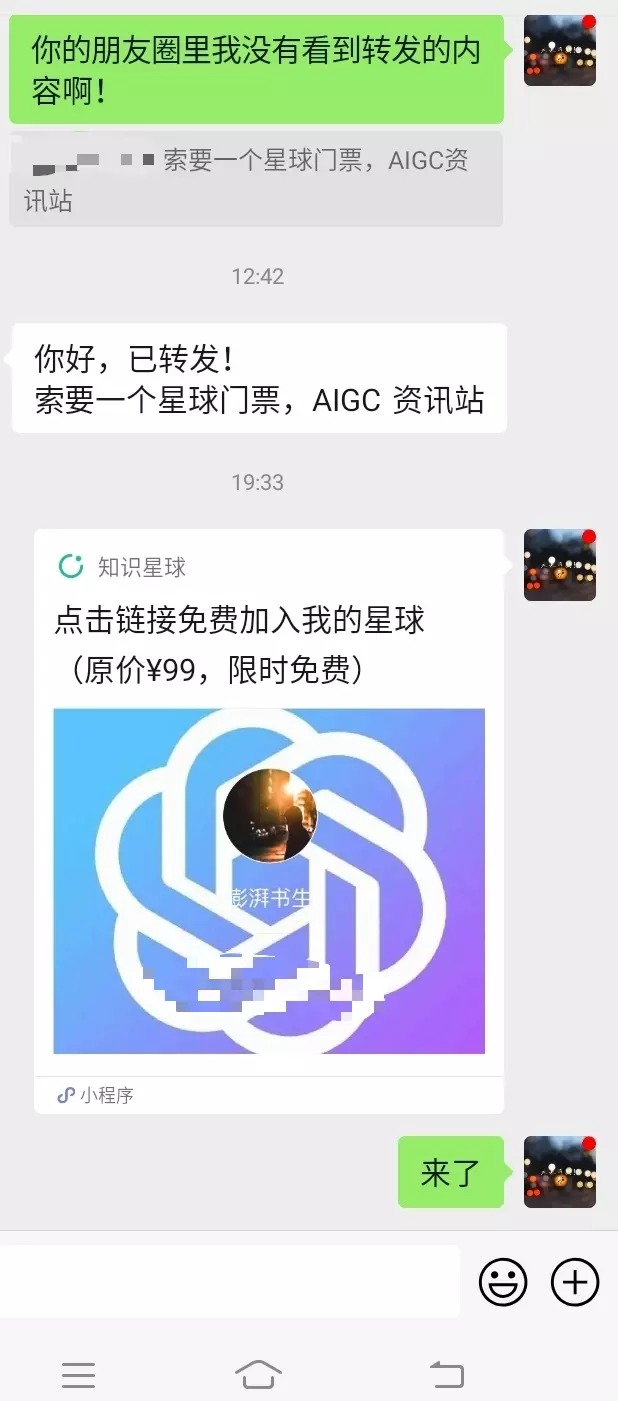Viewport: 618px width, 1401px height.
Task: Go back with the system back button
Action: (x=447, y=1376)
